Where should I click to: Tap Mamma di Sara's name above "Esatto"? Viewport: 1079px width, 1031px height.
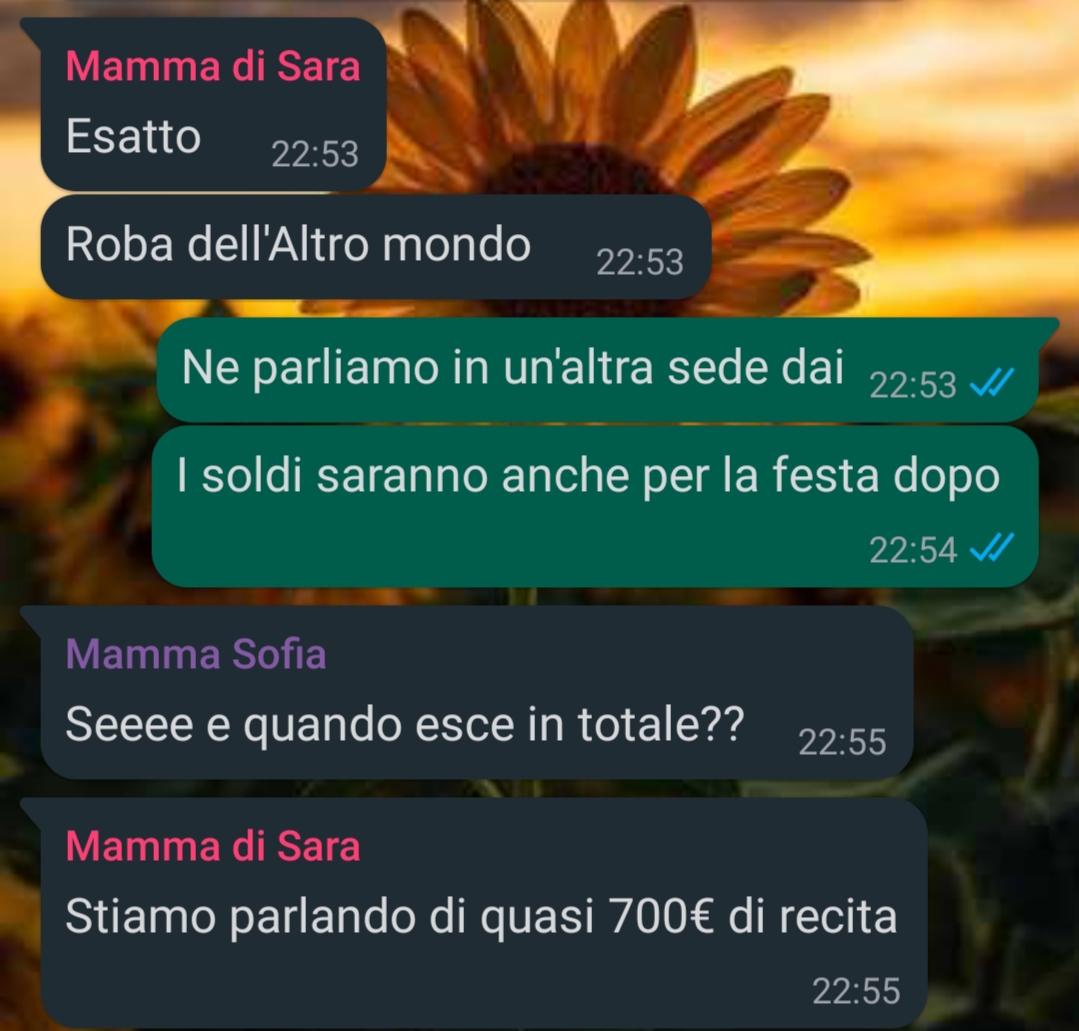click(x=212, y=66)
